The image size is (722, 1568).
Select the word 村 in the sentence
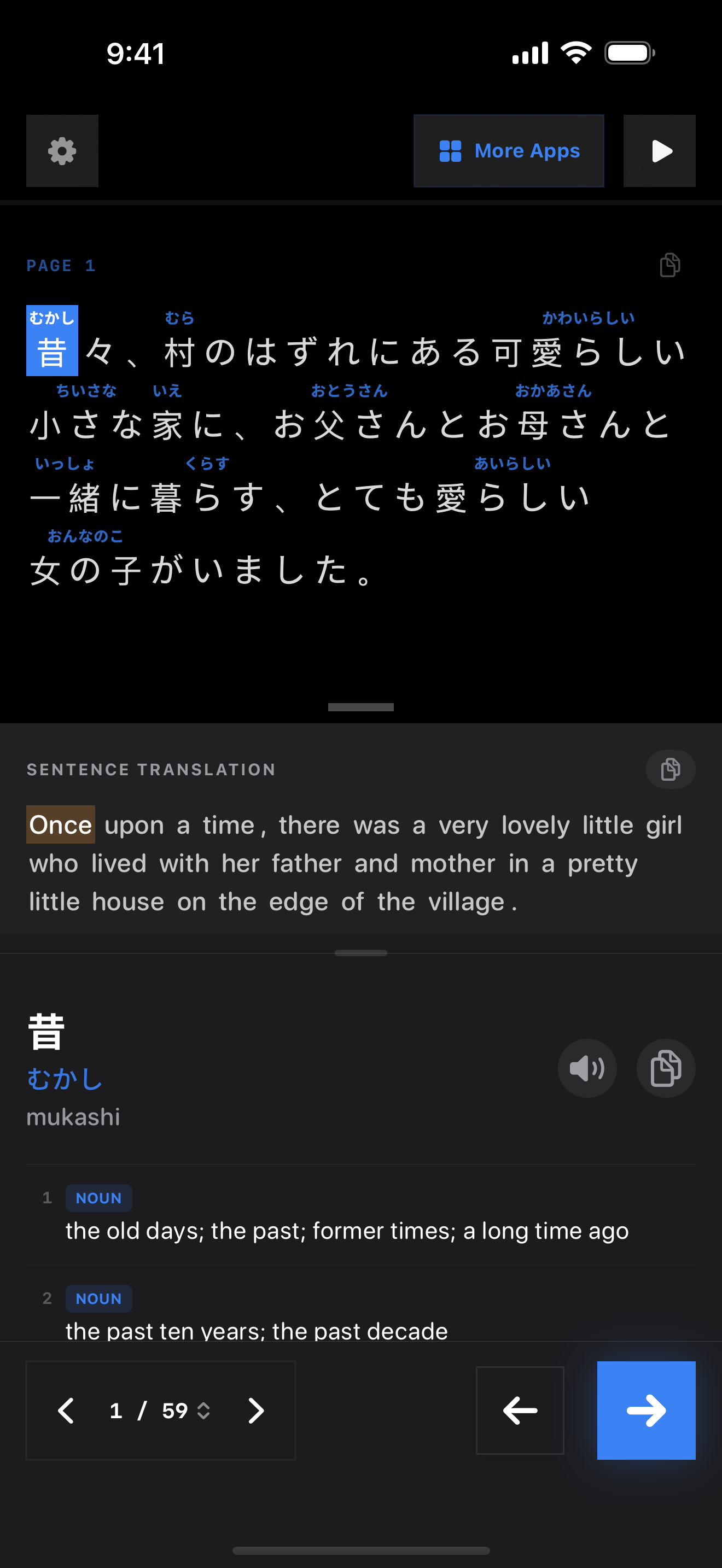[179, 352]
